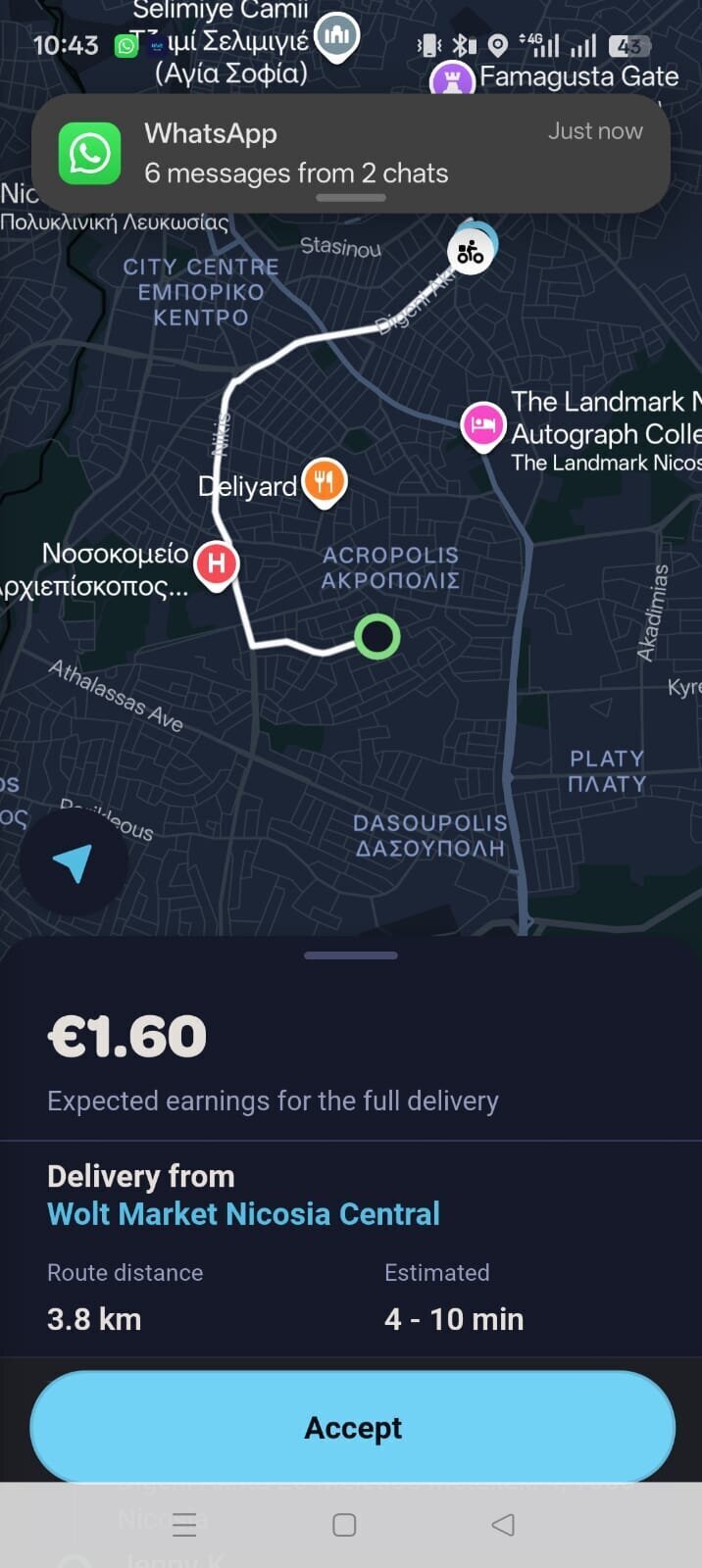702x1568 pixels.
Task: Tap the hospital pin on the map
Action: coord(216,564)
